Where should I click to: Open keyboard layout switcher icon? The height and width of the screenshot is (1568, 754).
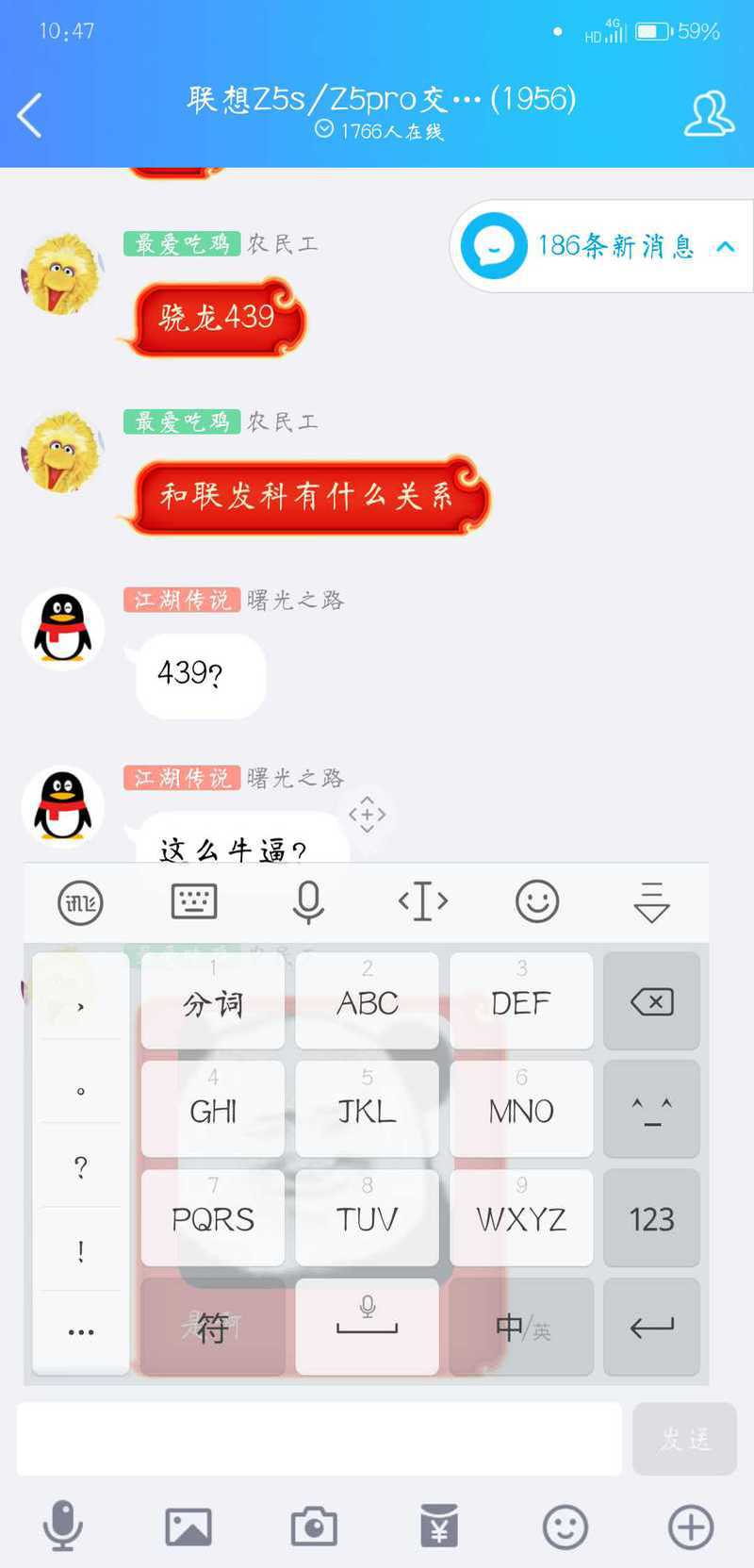tap(194, 902)
